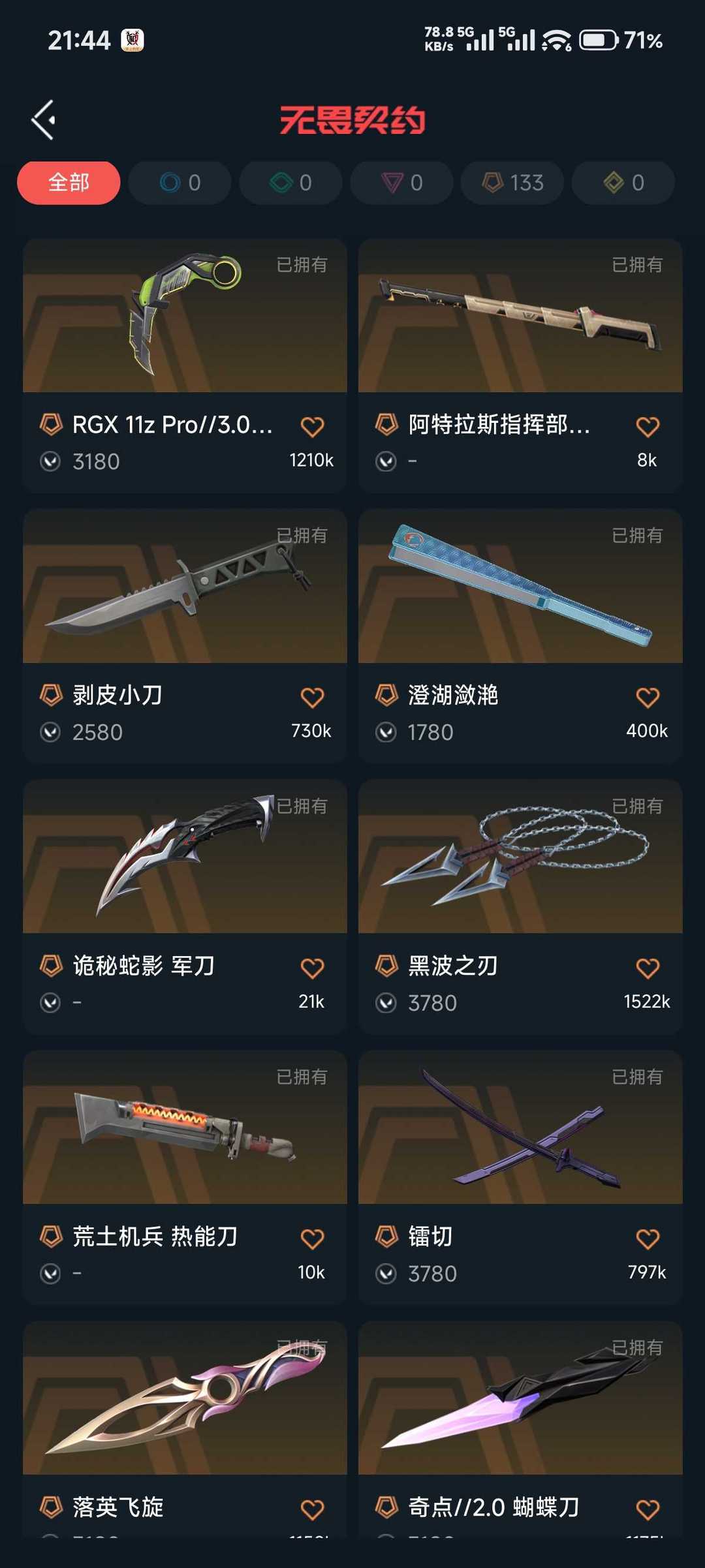Switch to the yellow diamond tier filter

[623, 183]
